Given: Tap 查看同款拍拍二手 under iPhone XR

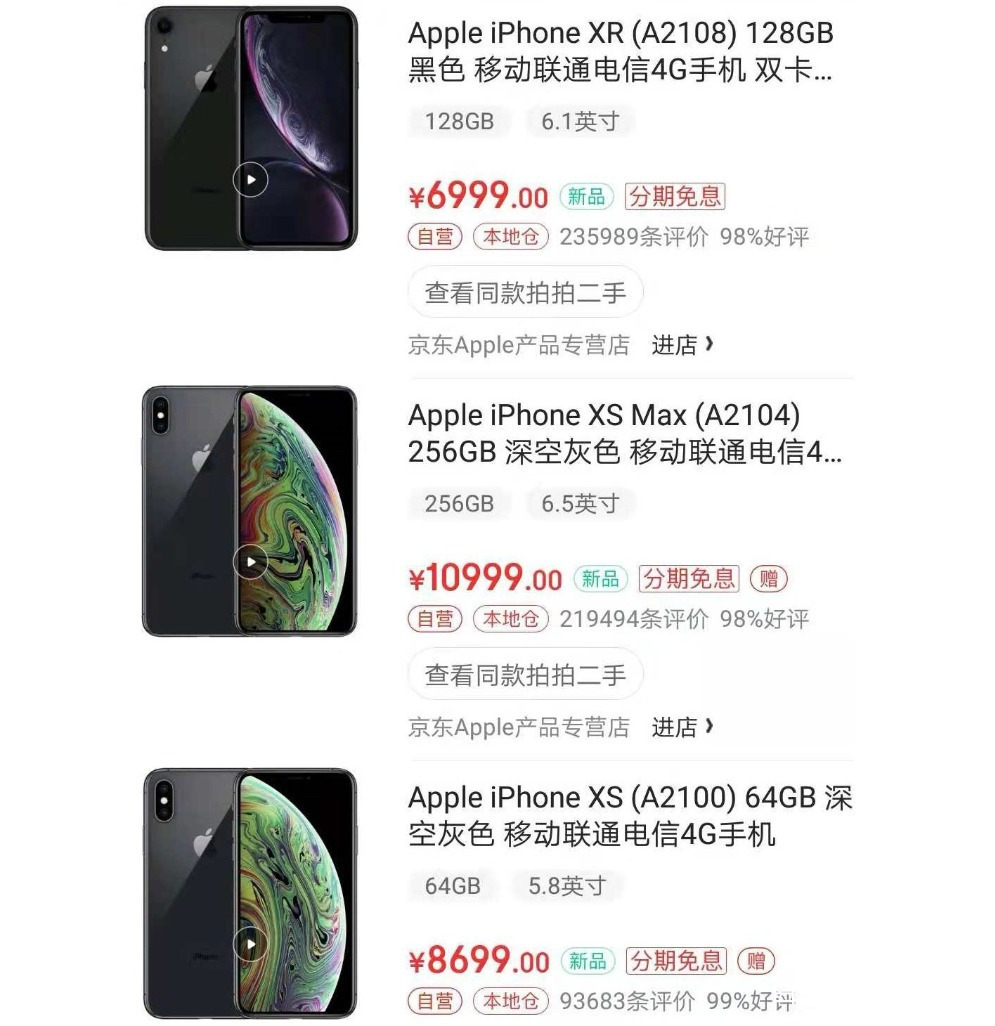Looking at the screenshot, I should [x=525, y=293].
